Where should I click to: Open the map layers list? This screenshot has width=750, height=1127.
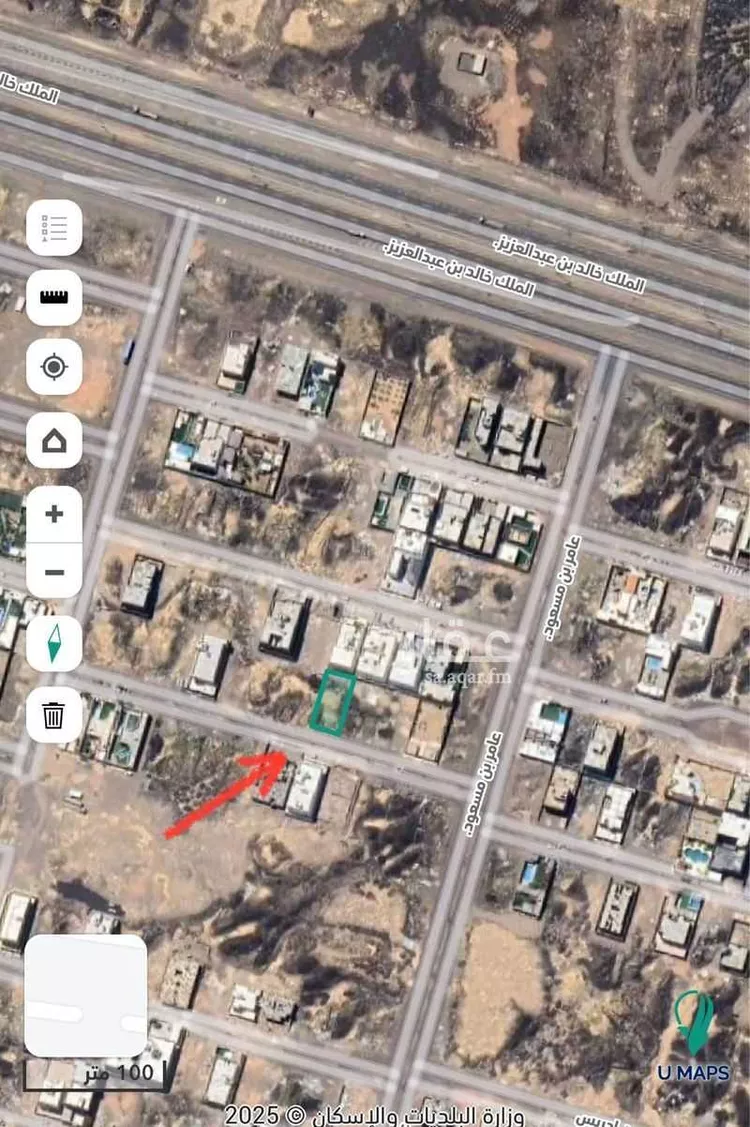54,228
